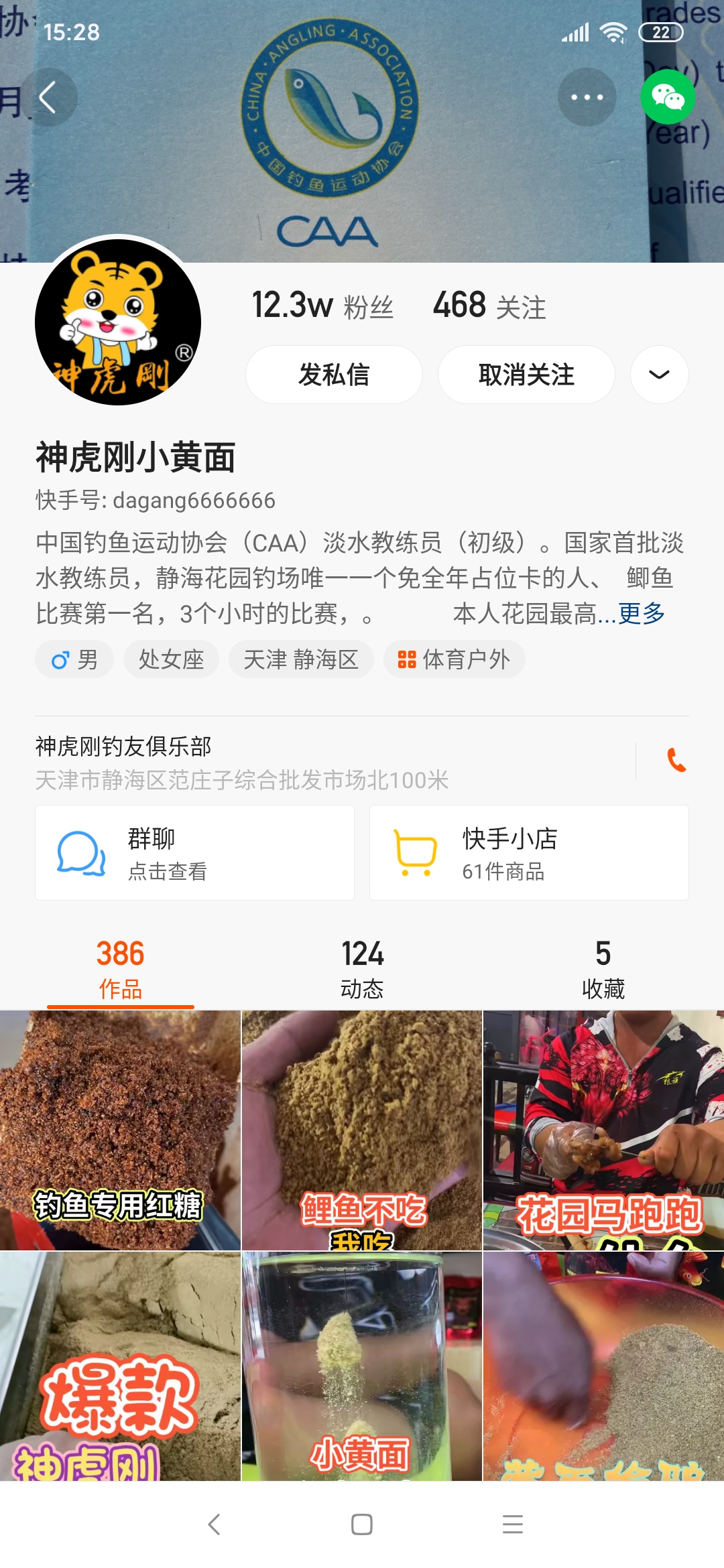Switch to the 收藏 tab
This screenshot has width=724, height=1568.
(x=603, y=969)
